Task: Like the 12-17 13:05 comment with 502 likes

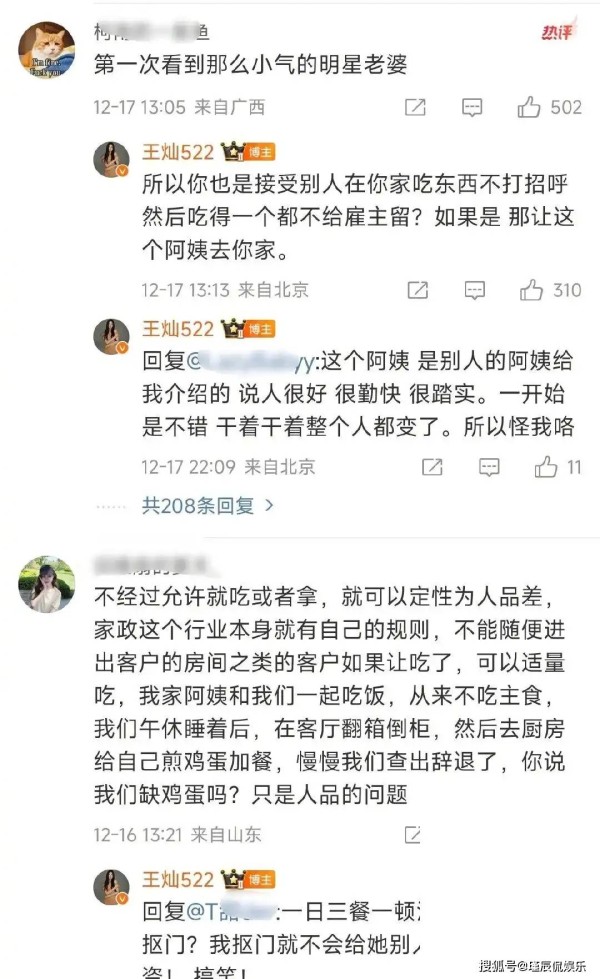Action: pos(528,107)
